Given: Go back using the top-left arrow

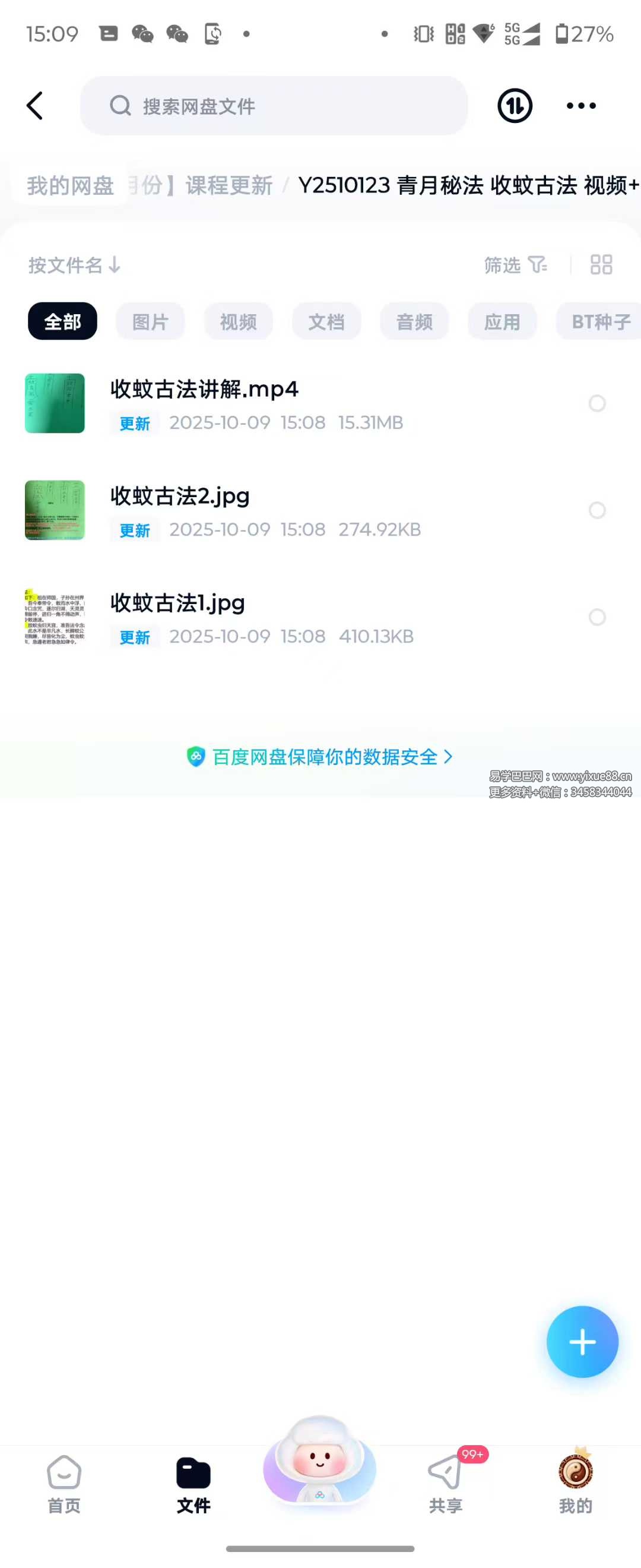Looking at the screenshot, I should tap(35, 106).
